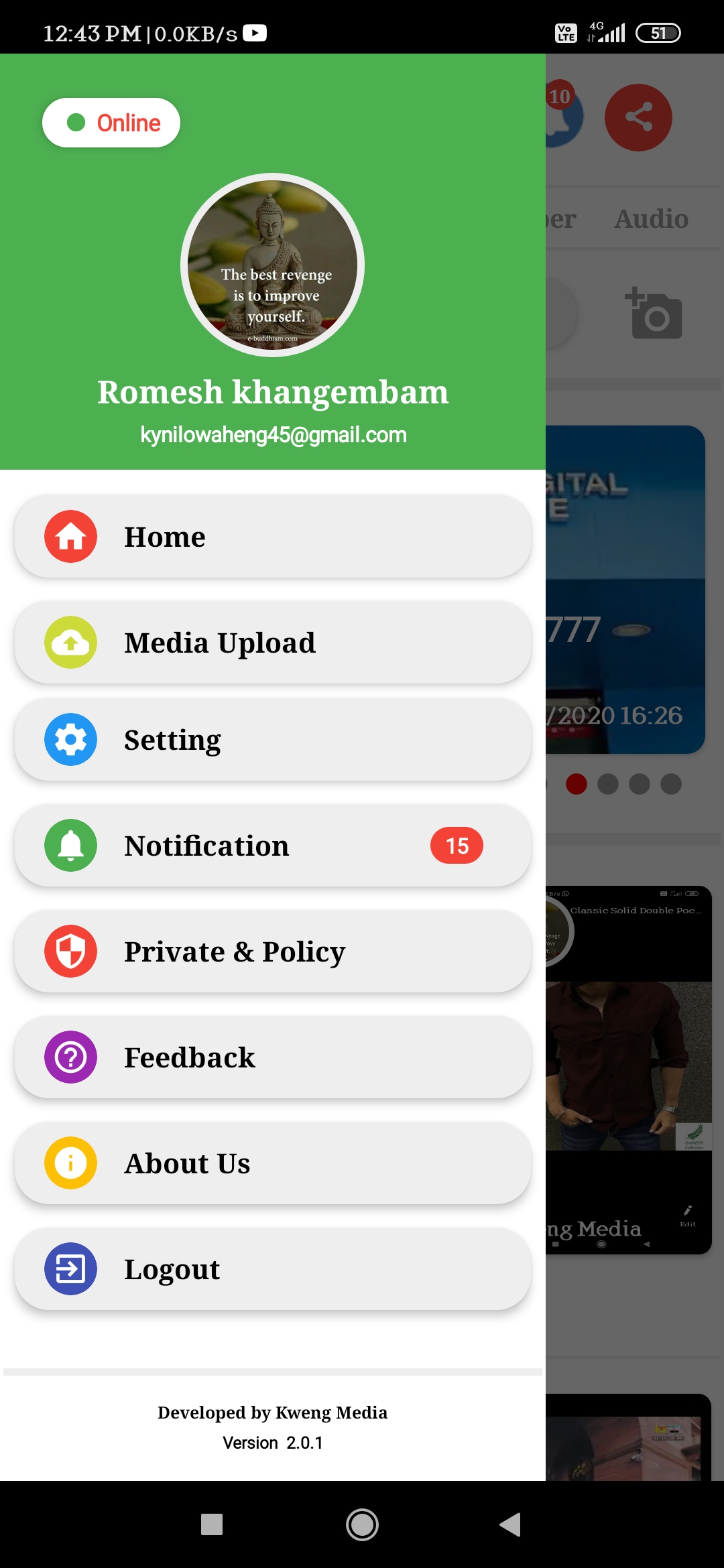Return to the phone home screen
This screenshot has height=1568, width=724.
pos(362,1524)
